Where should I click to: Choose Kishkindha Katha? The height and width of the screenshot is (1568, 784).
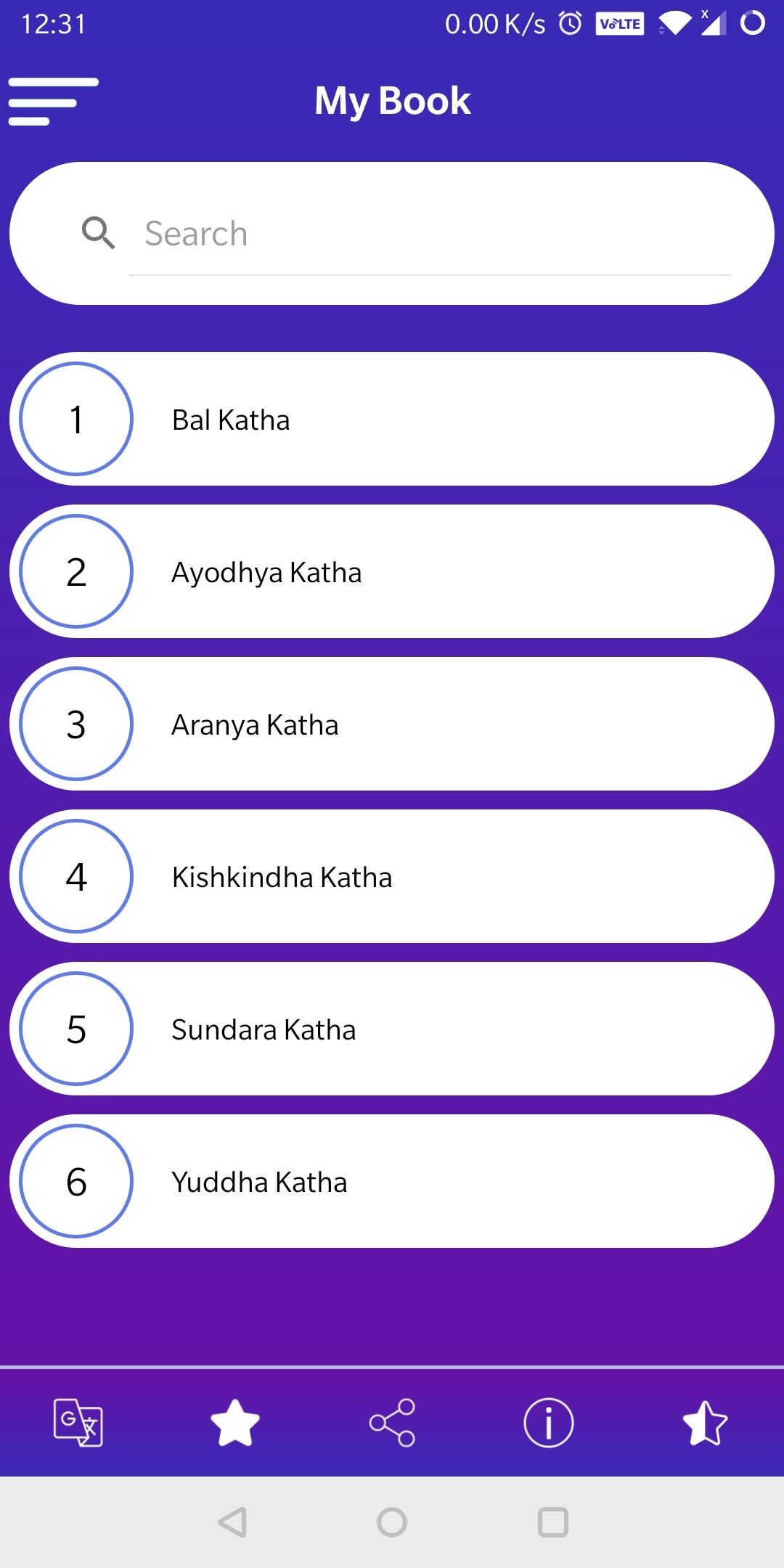coord(392,877)
